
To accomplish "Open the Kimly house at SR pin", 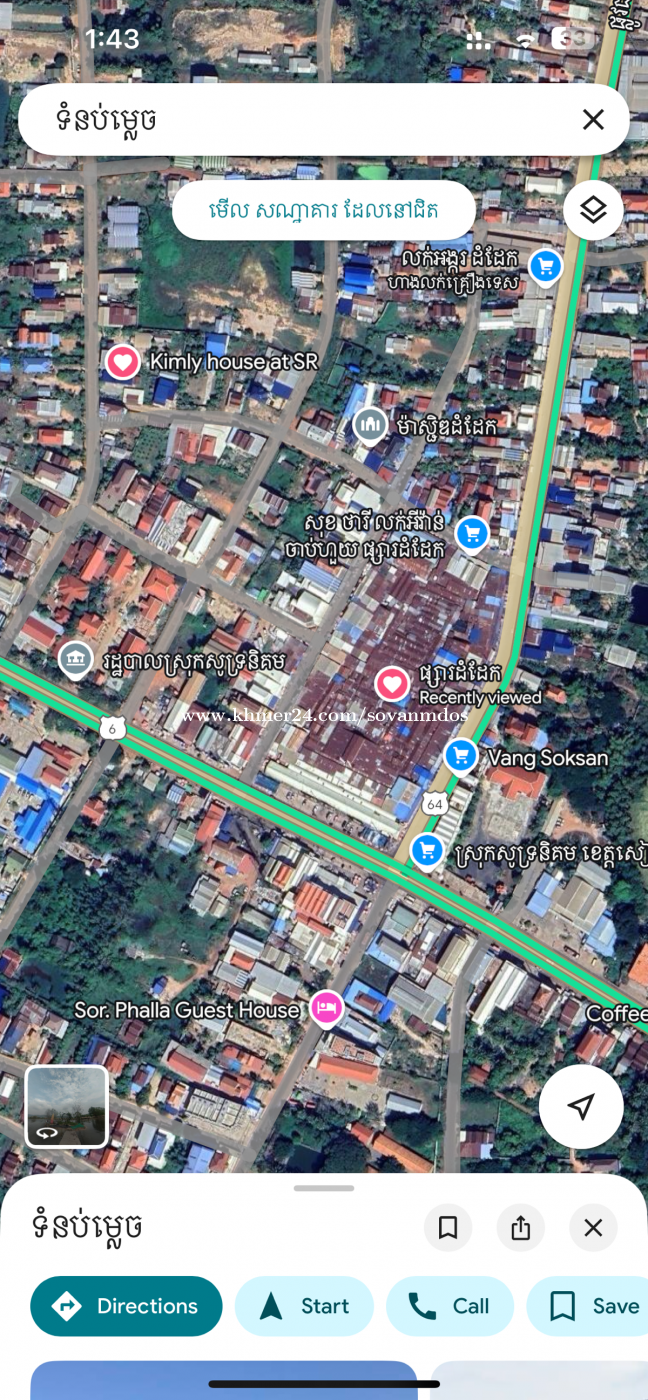I will [123, 361].
